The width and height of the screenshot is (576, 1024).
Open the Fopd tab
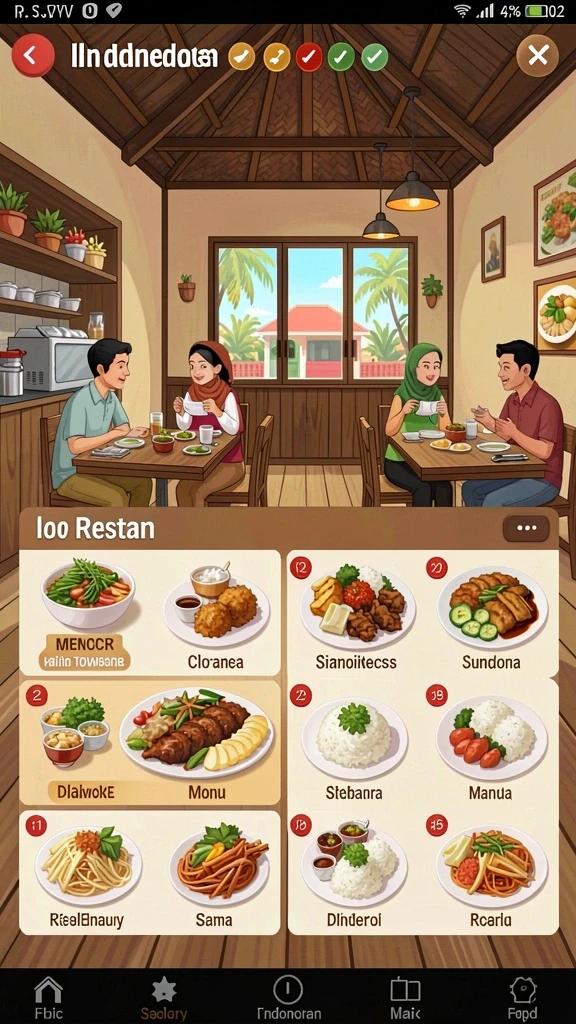522,997
